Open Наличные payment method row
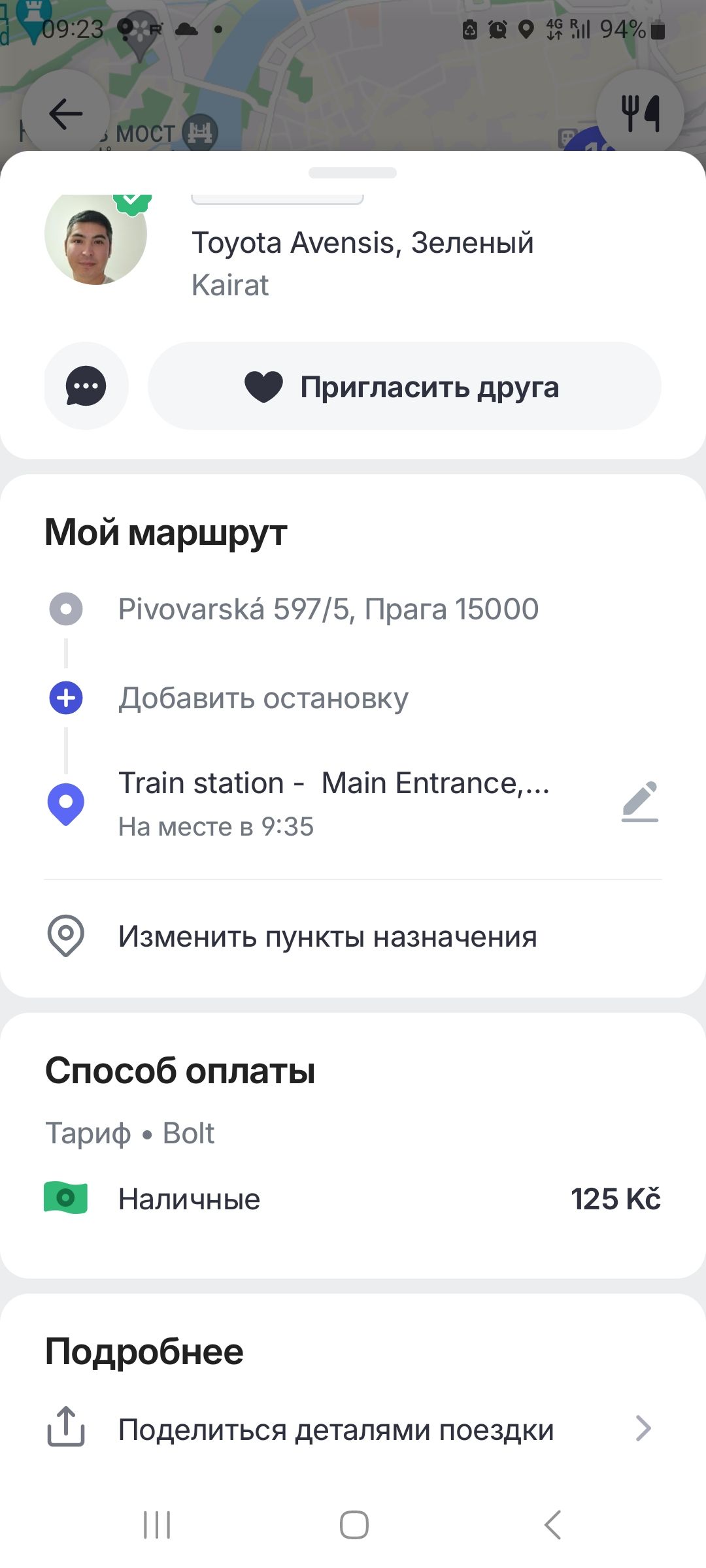Image resolution: width=706 pixels, height=1568 pixels. (353, 1199)
